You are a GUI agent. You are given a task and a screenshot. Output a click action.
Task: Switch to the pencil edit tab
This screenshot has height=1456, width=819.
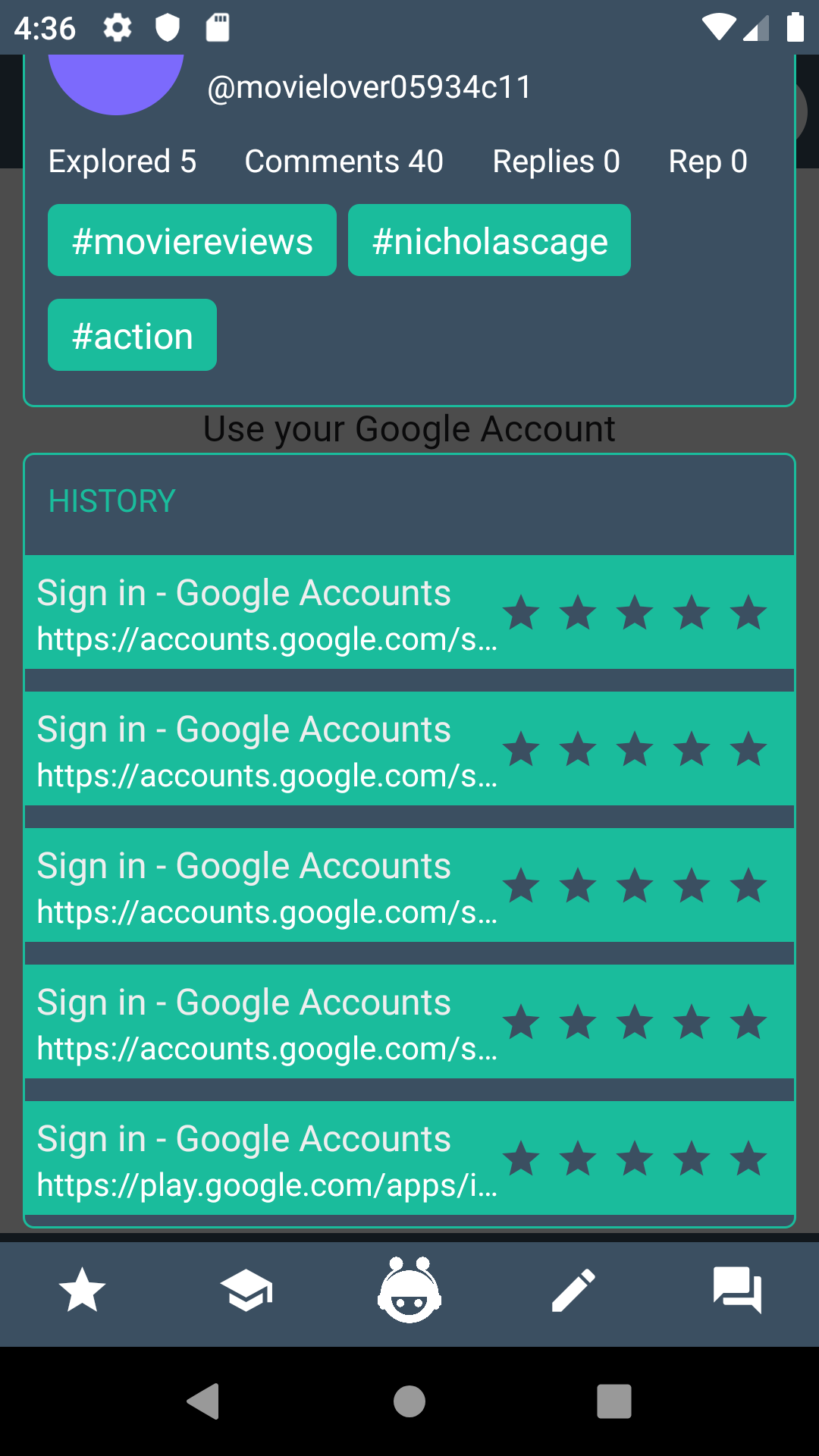coord(573,1290)
